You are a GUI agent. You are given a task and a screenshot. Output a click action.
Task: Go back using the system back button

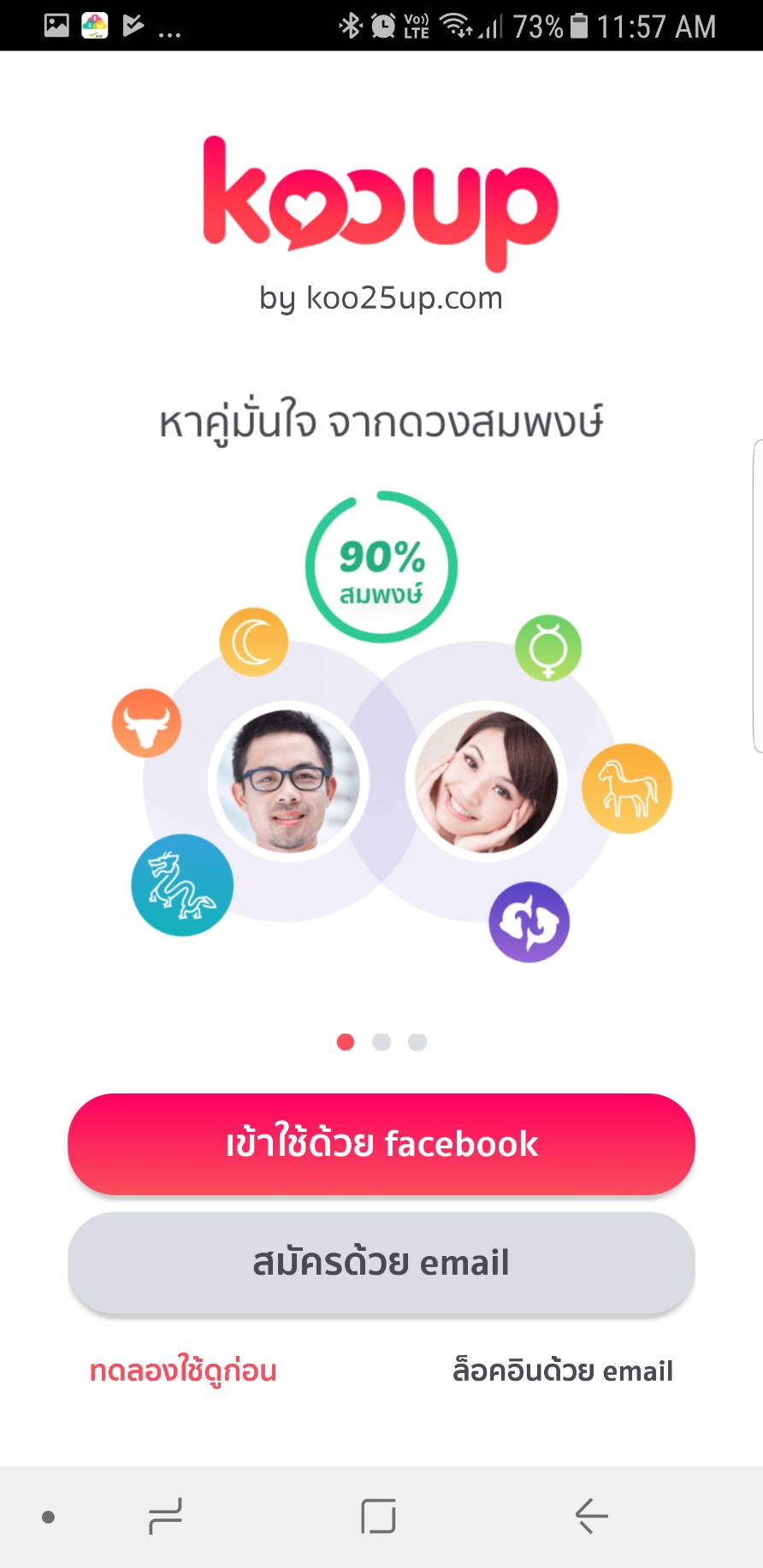click(591, 1517)
